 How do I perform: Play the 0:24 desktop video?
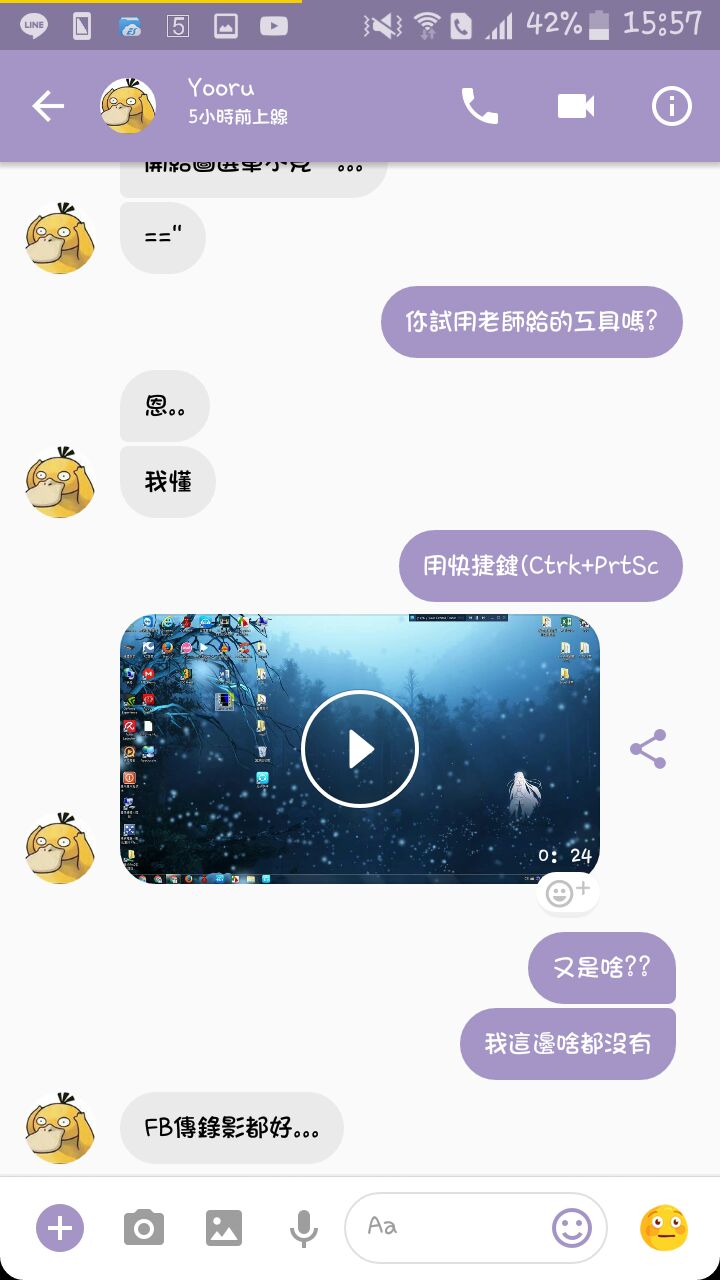click(x=360, y=749)
